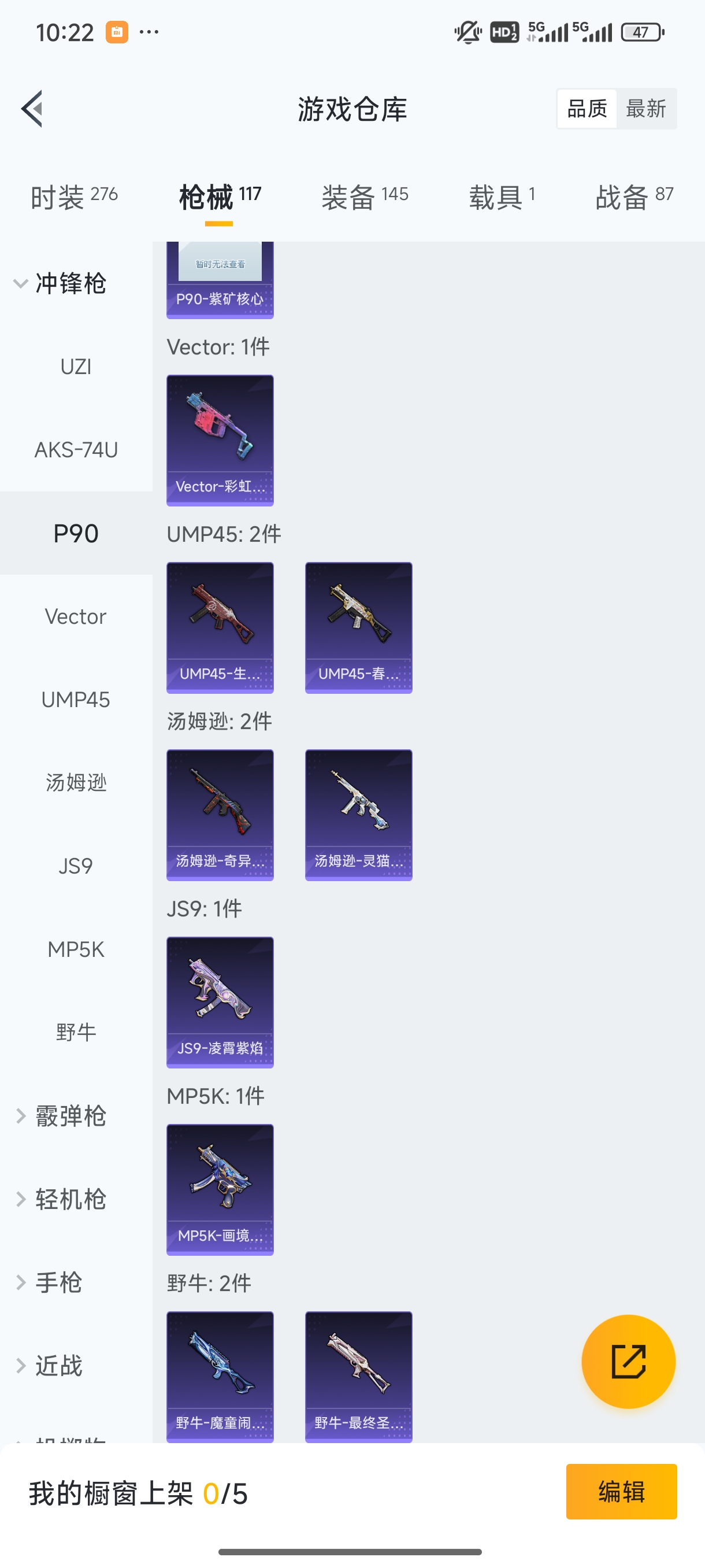Viewport: 705px width, 1568px height.
Task: Tap the more options dots in the status bar
Action: tap(148, 31)
